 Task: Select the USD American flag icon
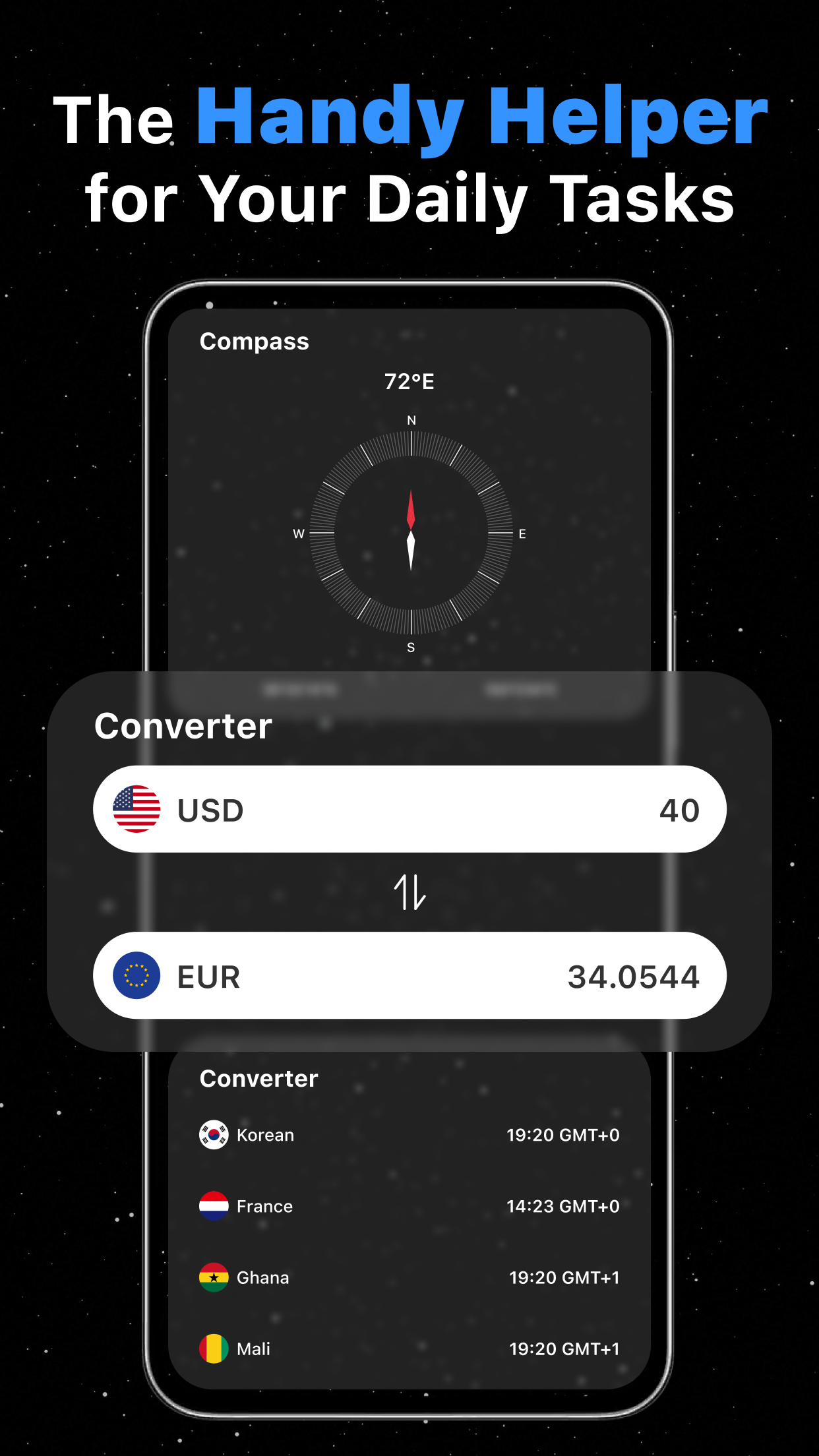136,810
